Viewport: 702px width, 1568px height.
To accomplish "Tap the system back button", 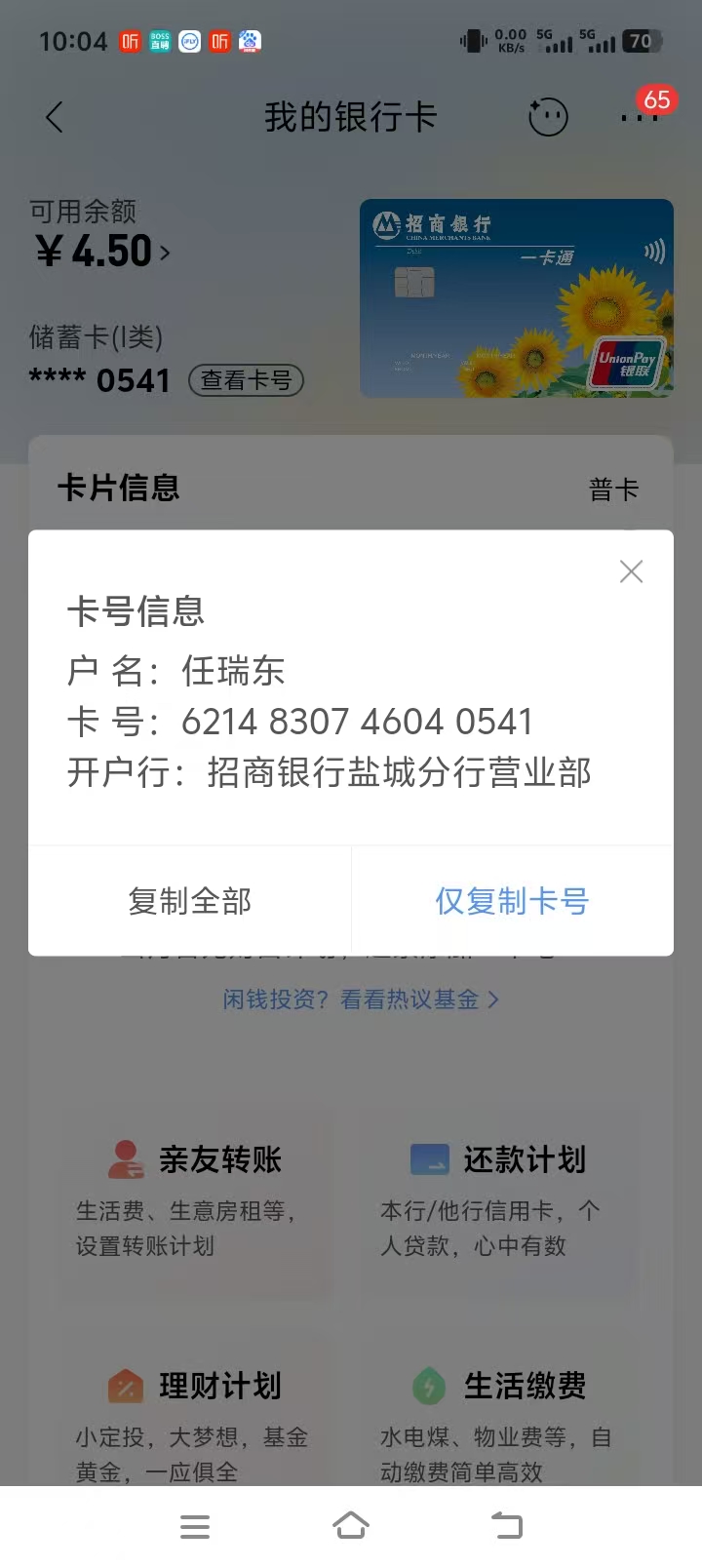I will point(507,1525).
